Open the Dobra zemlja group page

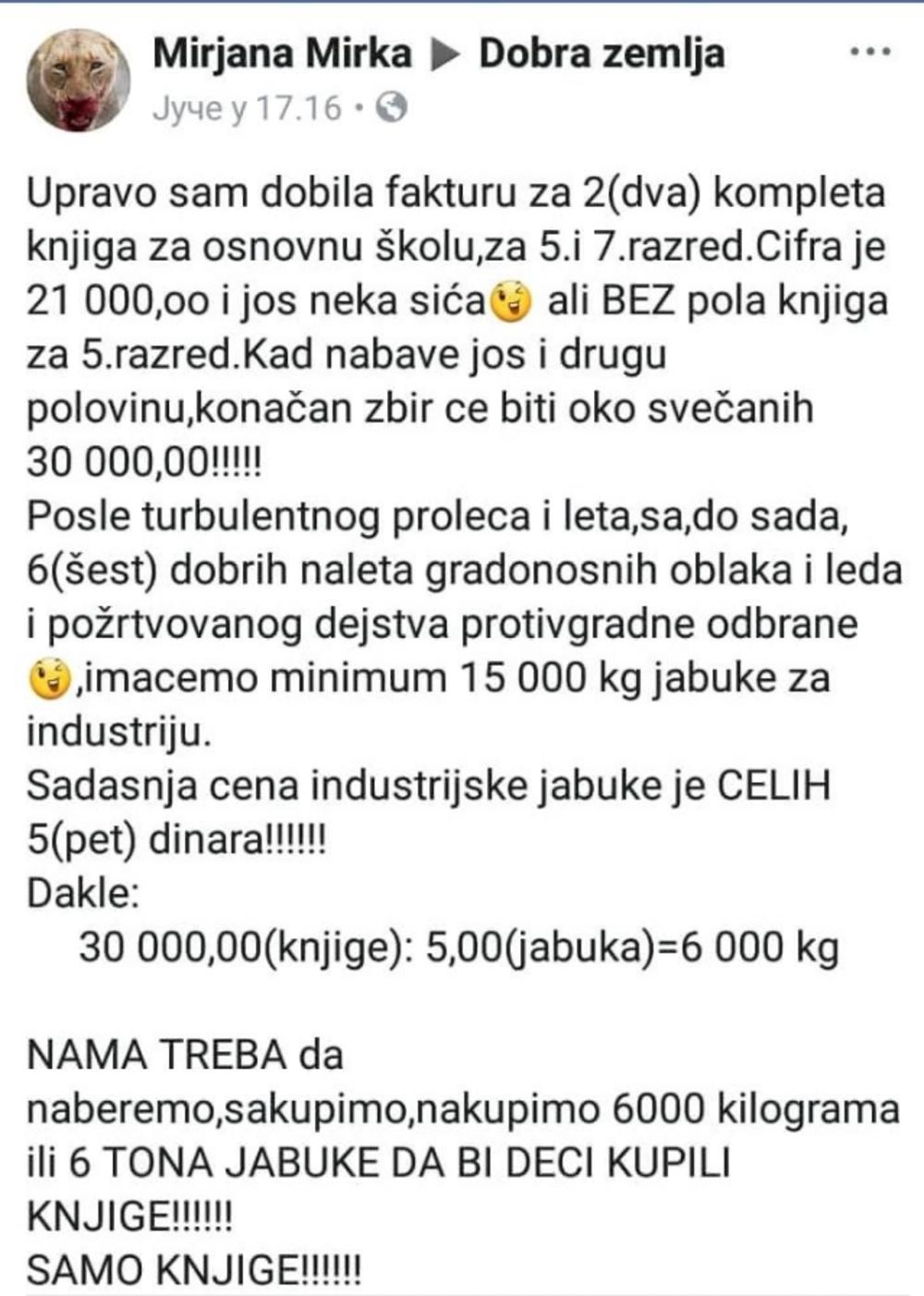coord(602,54)
